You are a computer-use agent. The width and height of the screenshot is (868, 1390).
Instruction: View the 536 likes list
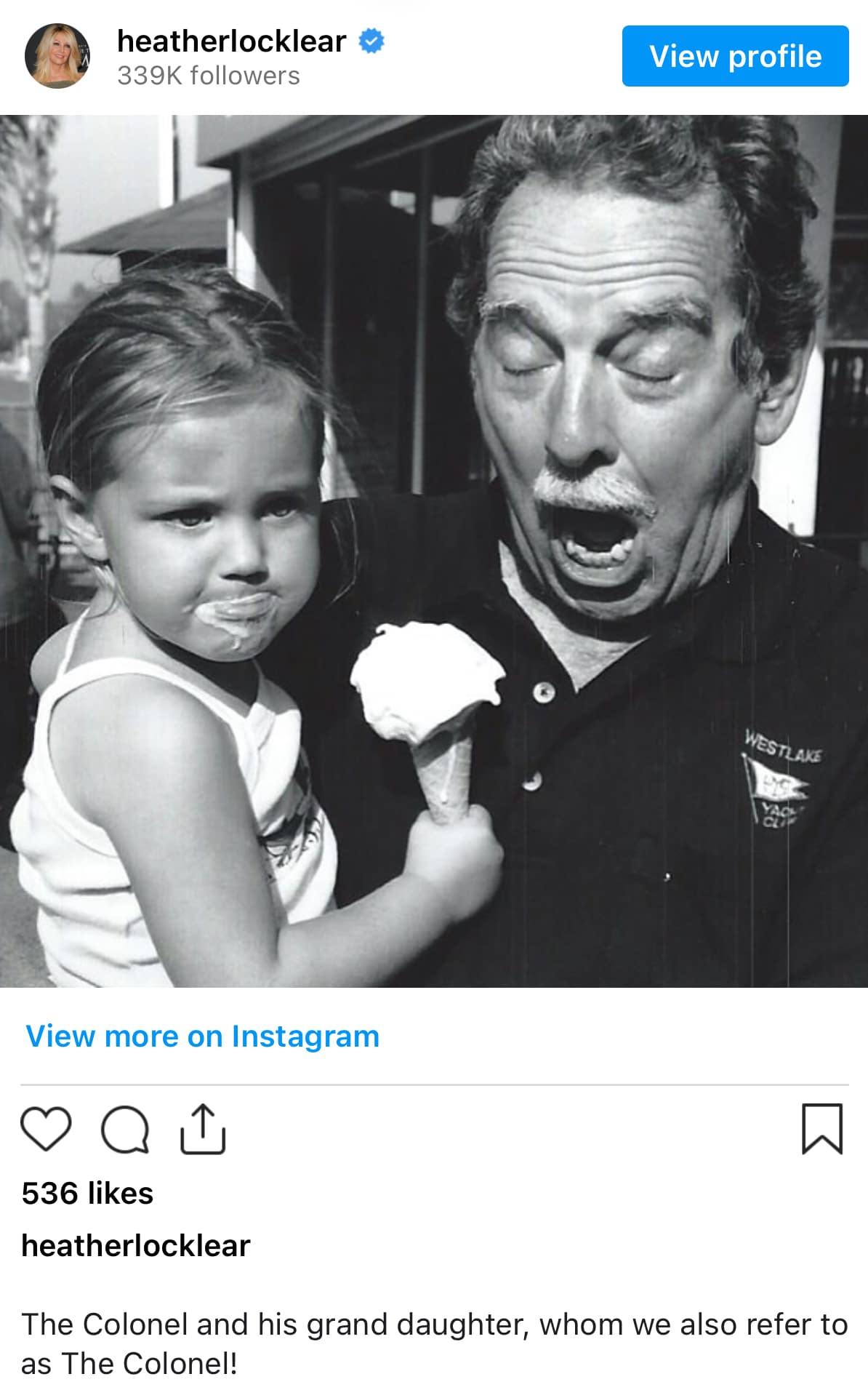click(x=88, y=1193)
